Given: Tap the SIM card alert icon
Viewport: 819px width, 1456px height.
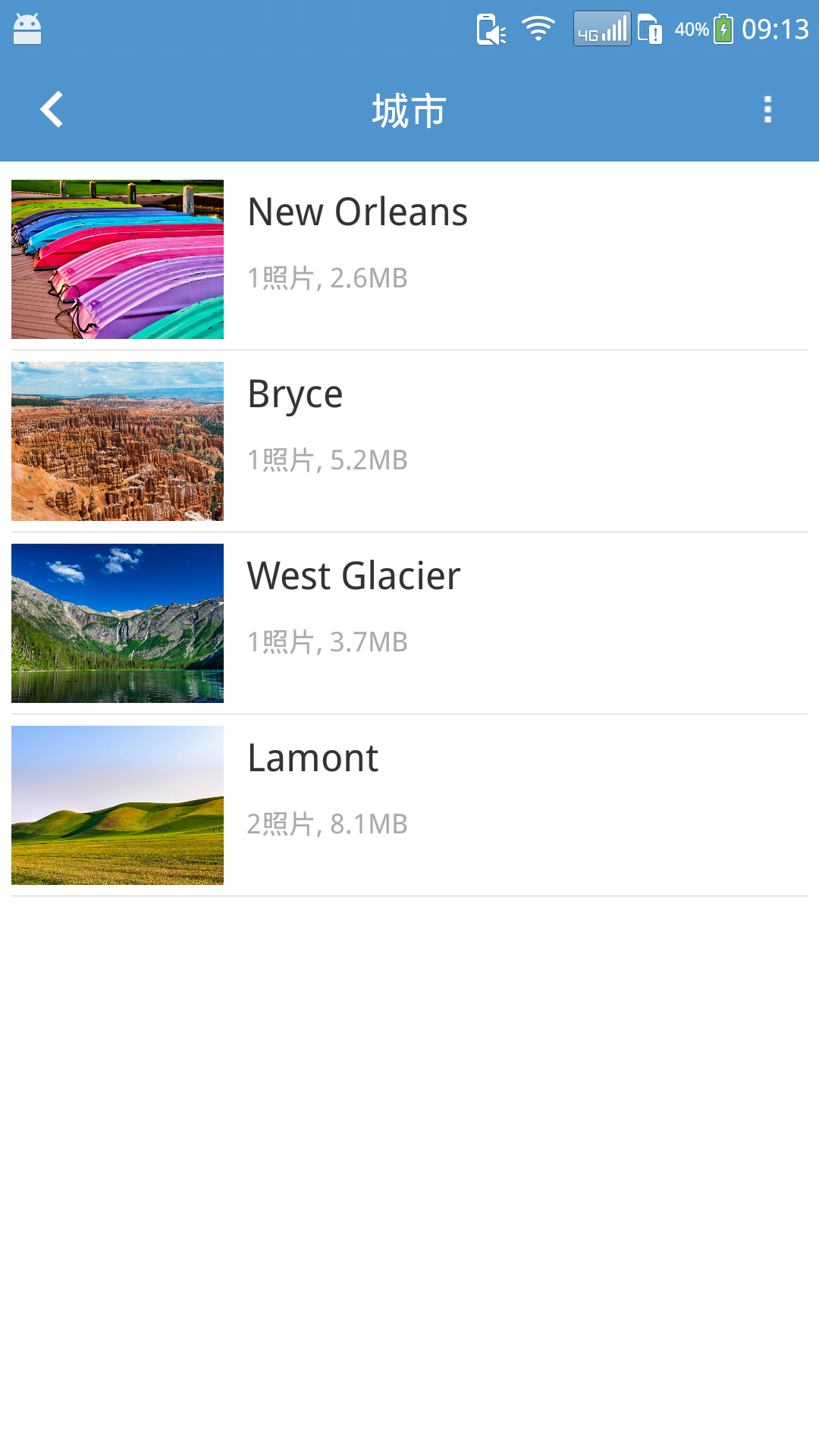Looking at the screenshot, I should point(651,29).
